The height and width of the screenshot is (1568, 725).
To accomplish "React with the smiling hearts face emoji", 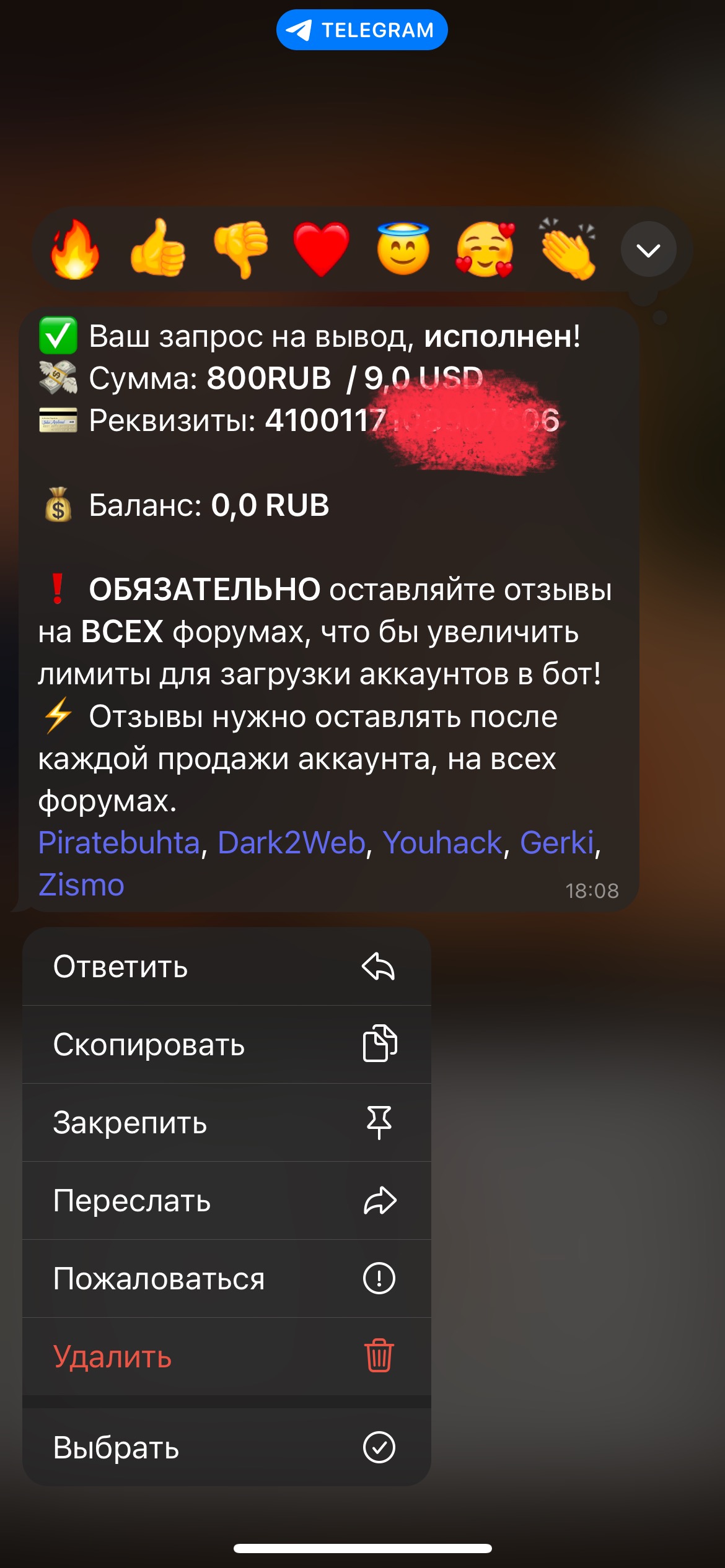I will (x=485, y=250).
